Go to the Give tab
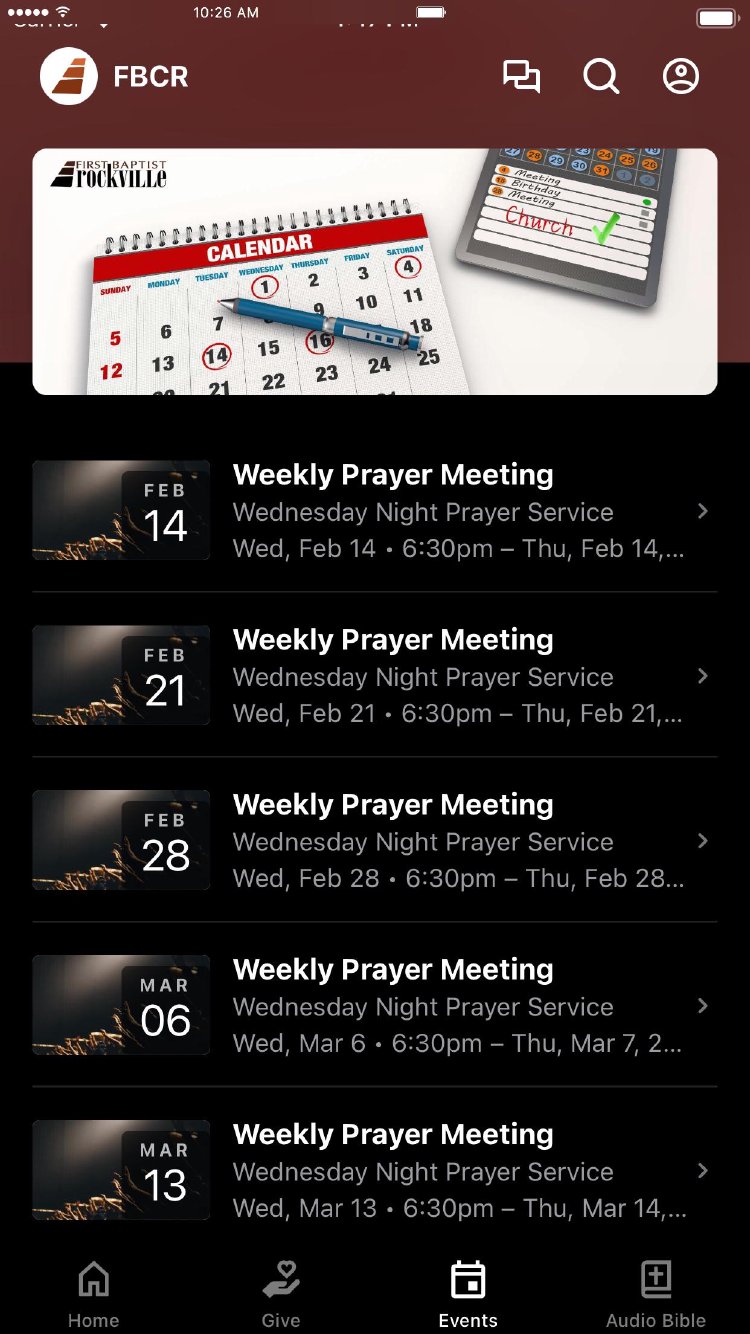Viewport: 750px width, 1334px height. pos(281,1294)
